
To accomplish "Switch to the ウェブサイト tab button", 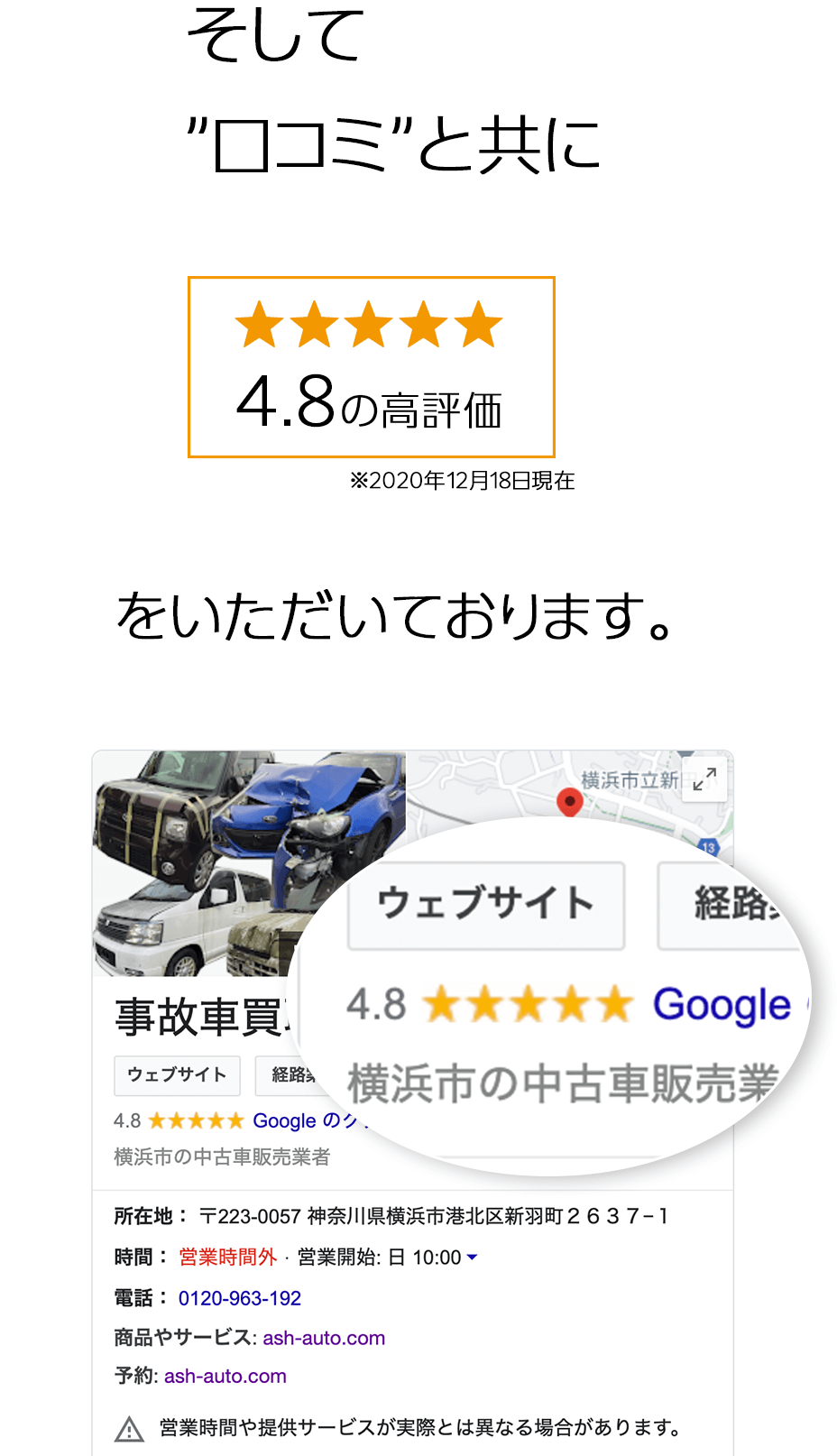I will (x=177, y=1075).
